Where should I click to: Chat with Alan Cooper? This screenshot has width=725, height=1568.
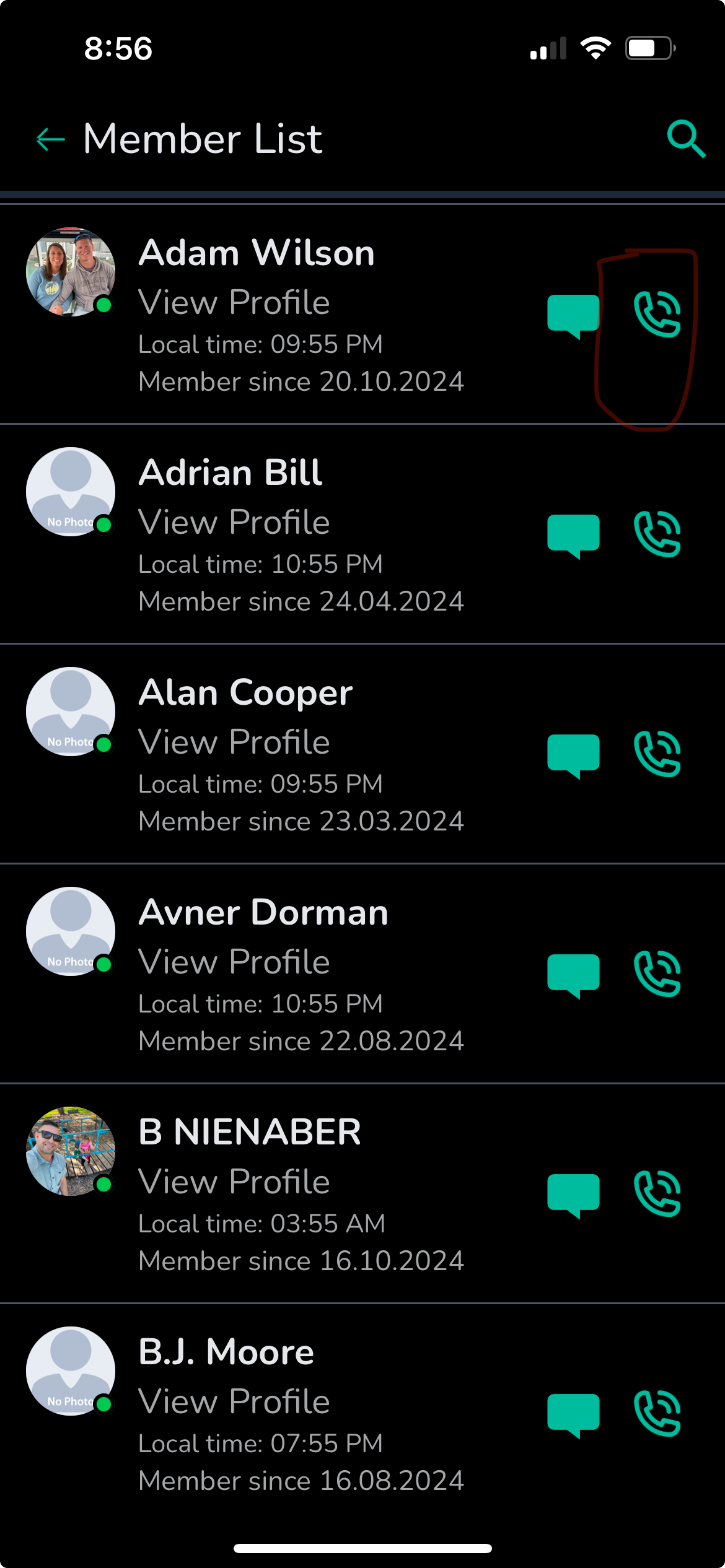pos(573,755)
